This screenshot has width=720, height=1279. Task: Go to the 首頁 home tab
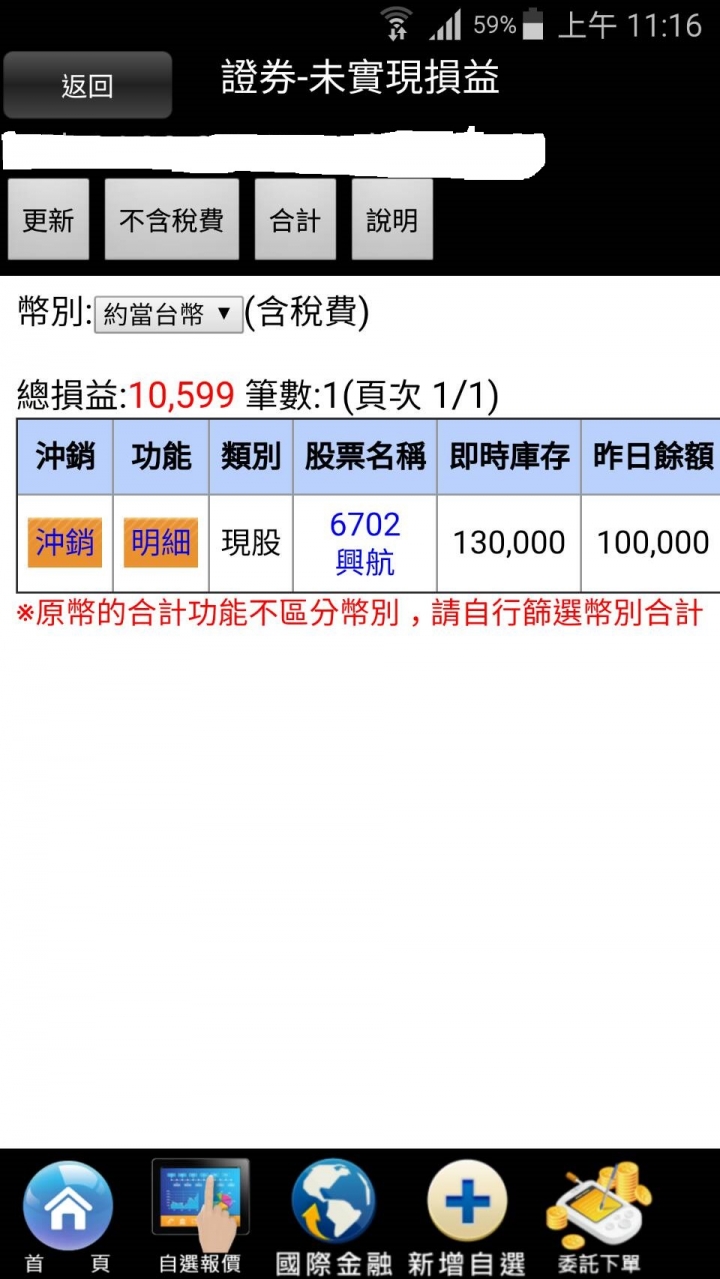67,1215
